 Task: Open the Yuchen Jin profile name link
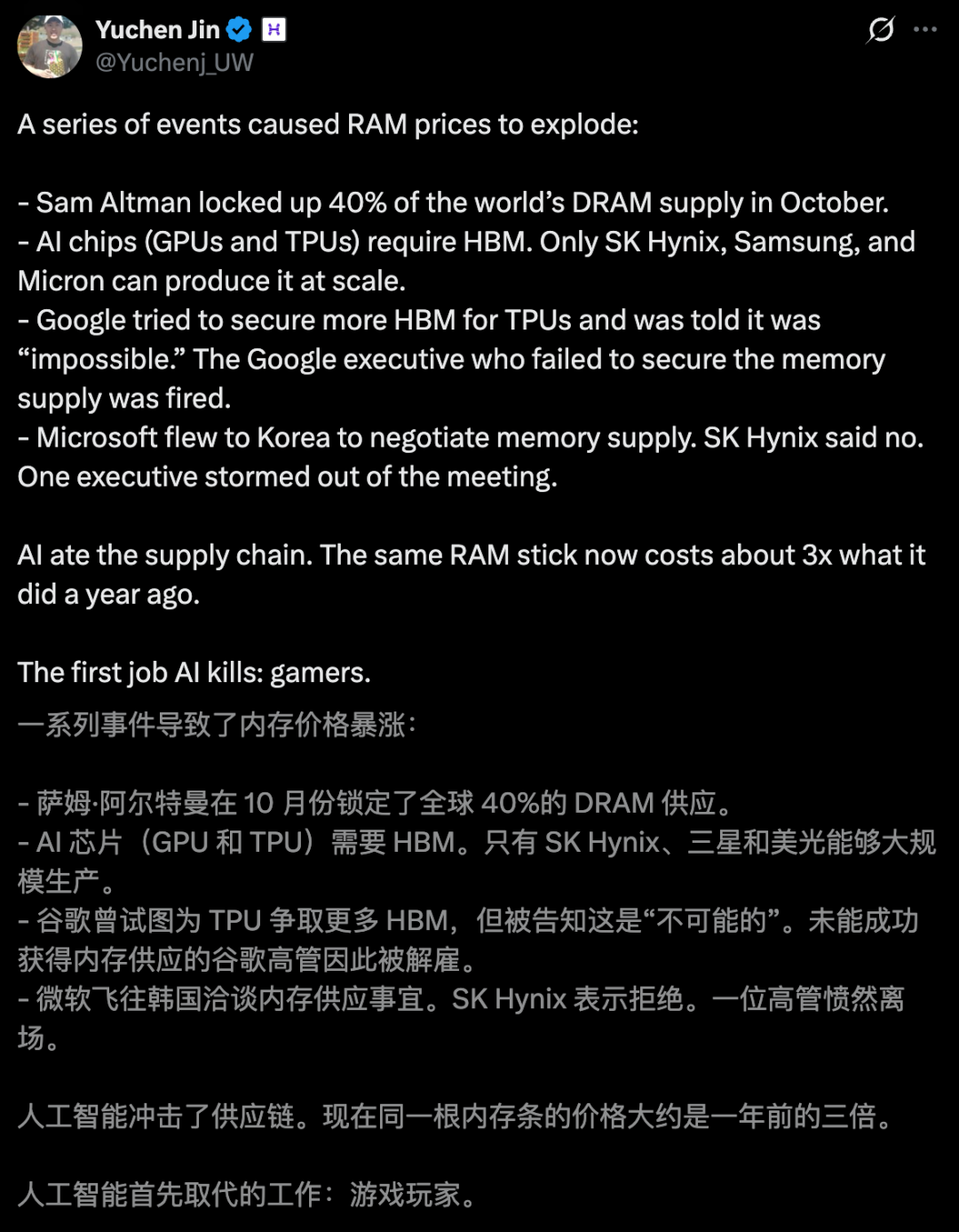tap(157, 30)
